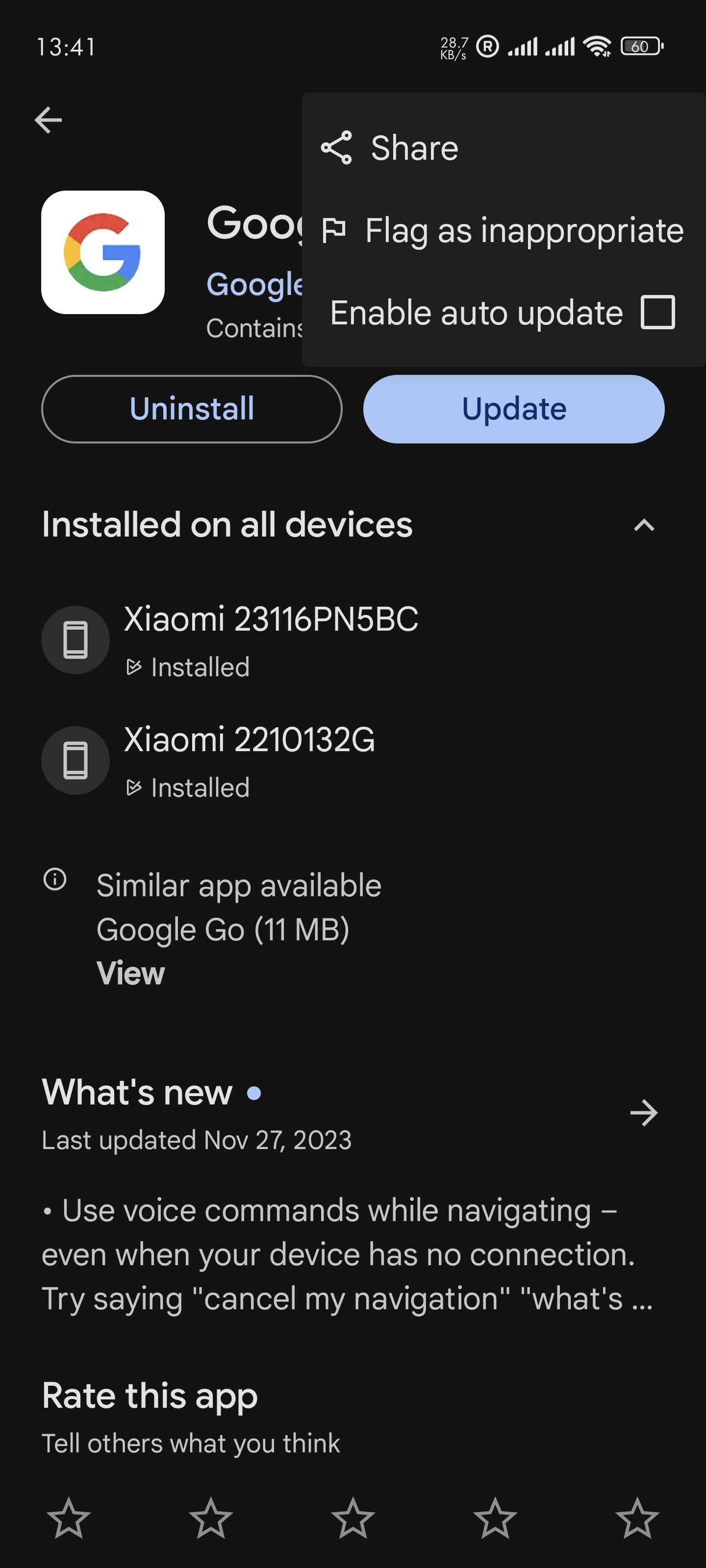The width and height of the screenshot is (706, 1568).
Task: Update the Google app
Action: pyautogui.click(x=513, y=409)
